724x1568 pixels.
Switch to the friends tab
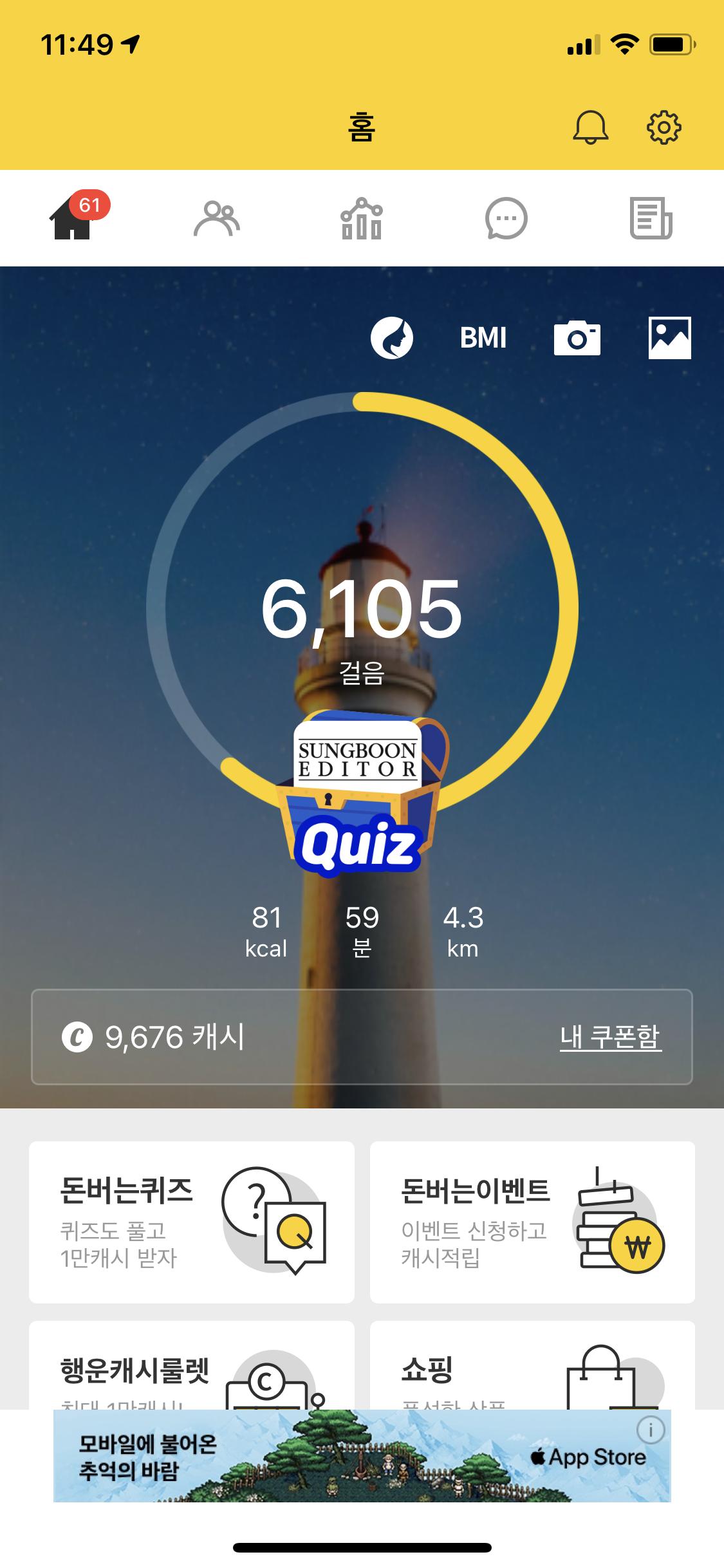217,219
